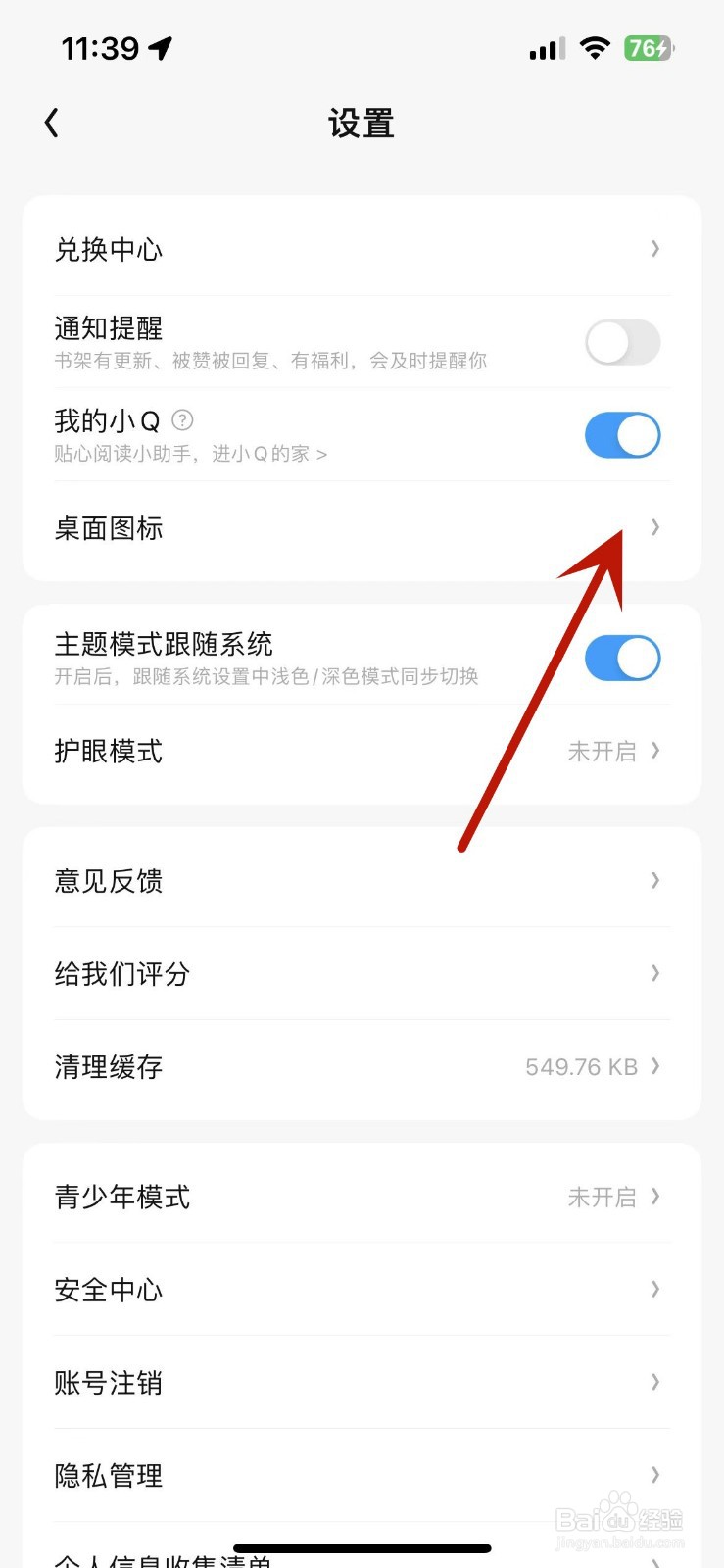Expand 青少年模式 teen mode options
This screenshot has width=724, height=1568.
[362, 1197]
